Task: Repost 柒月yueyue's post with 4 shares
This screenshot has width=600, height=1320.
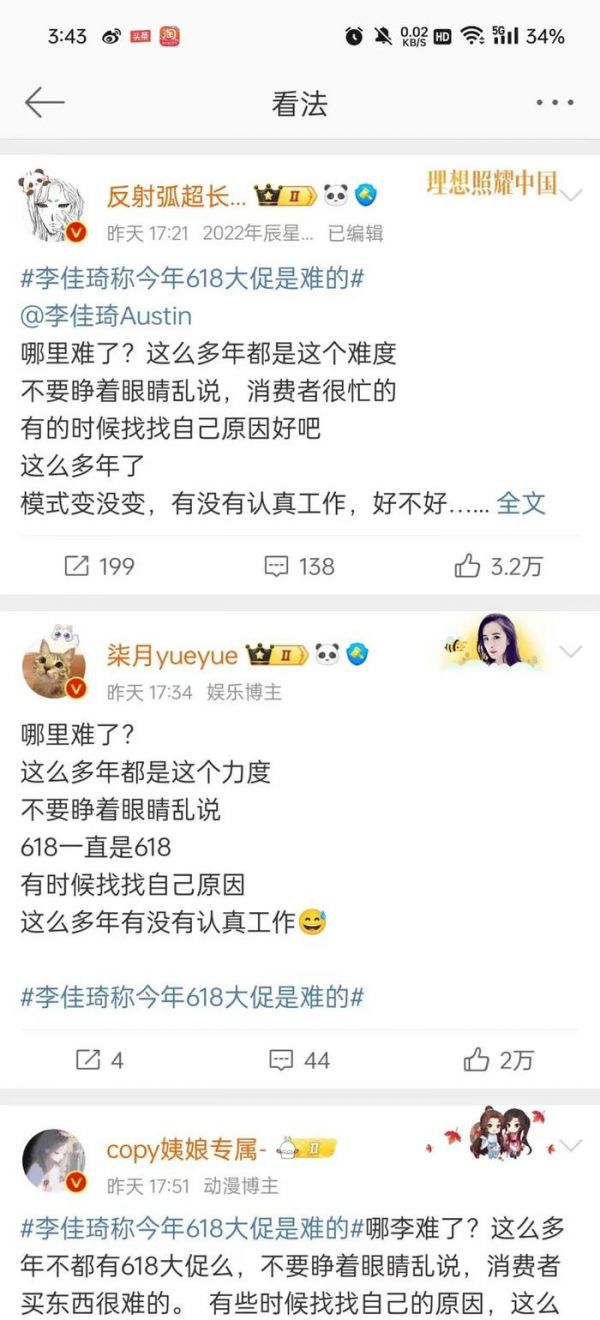Action: pos(99,1059)
